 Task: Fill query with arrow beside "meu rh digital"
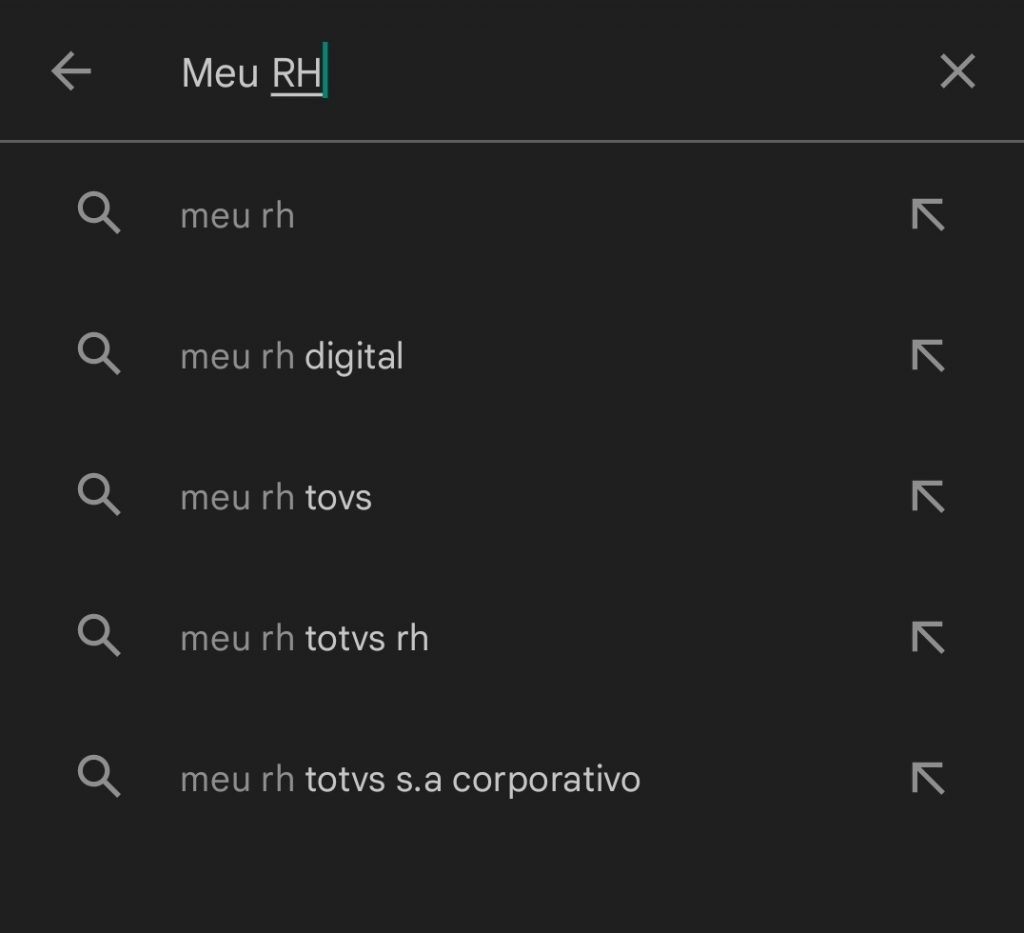[928, 356]
